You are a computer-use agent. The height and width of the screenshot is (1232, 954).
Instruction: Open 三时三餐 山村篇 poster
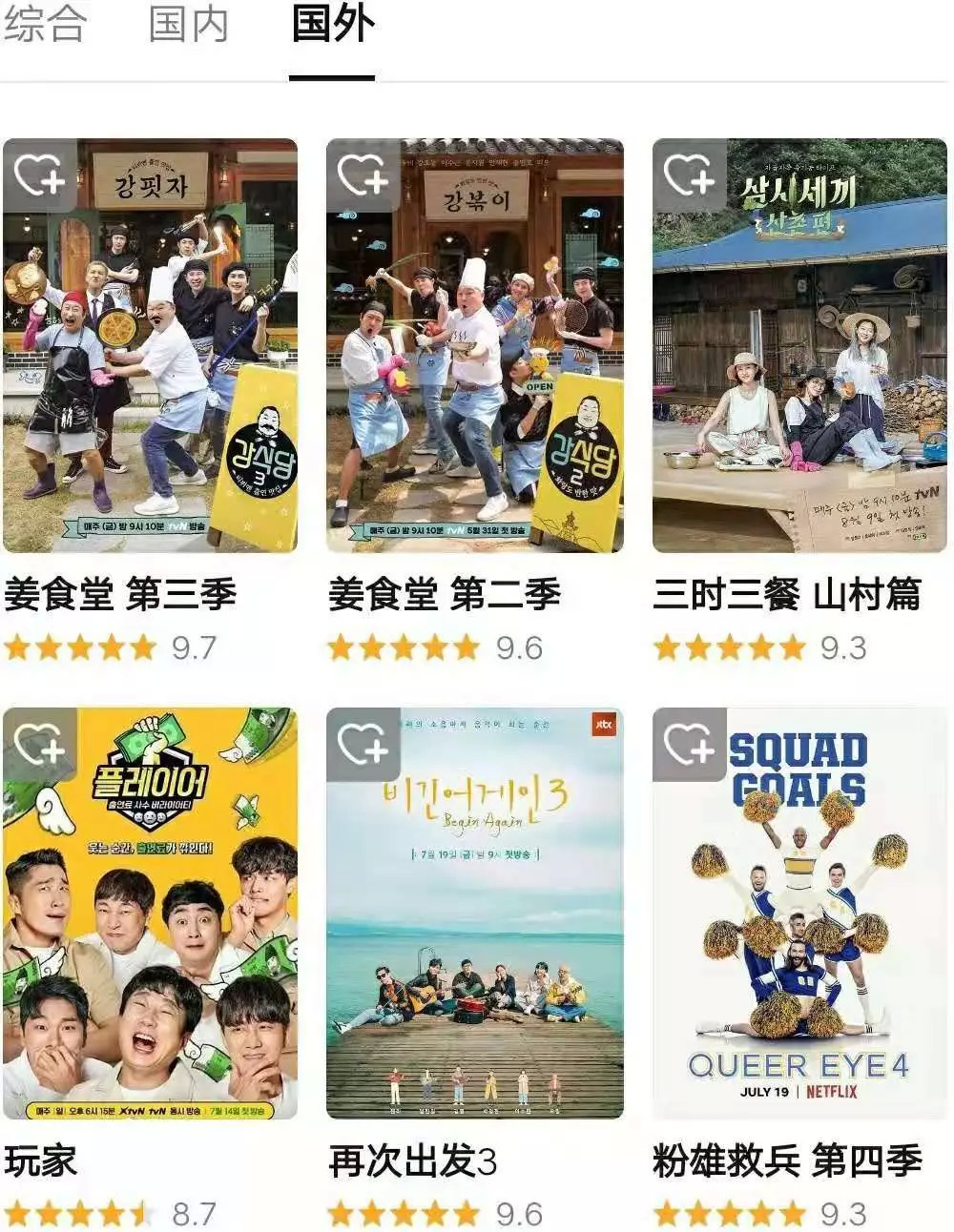(799, 362)
